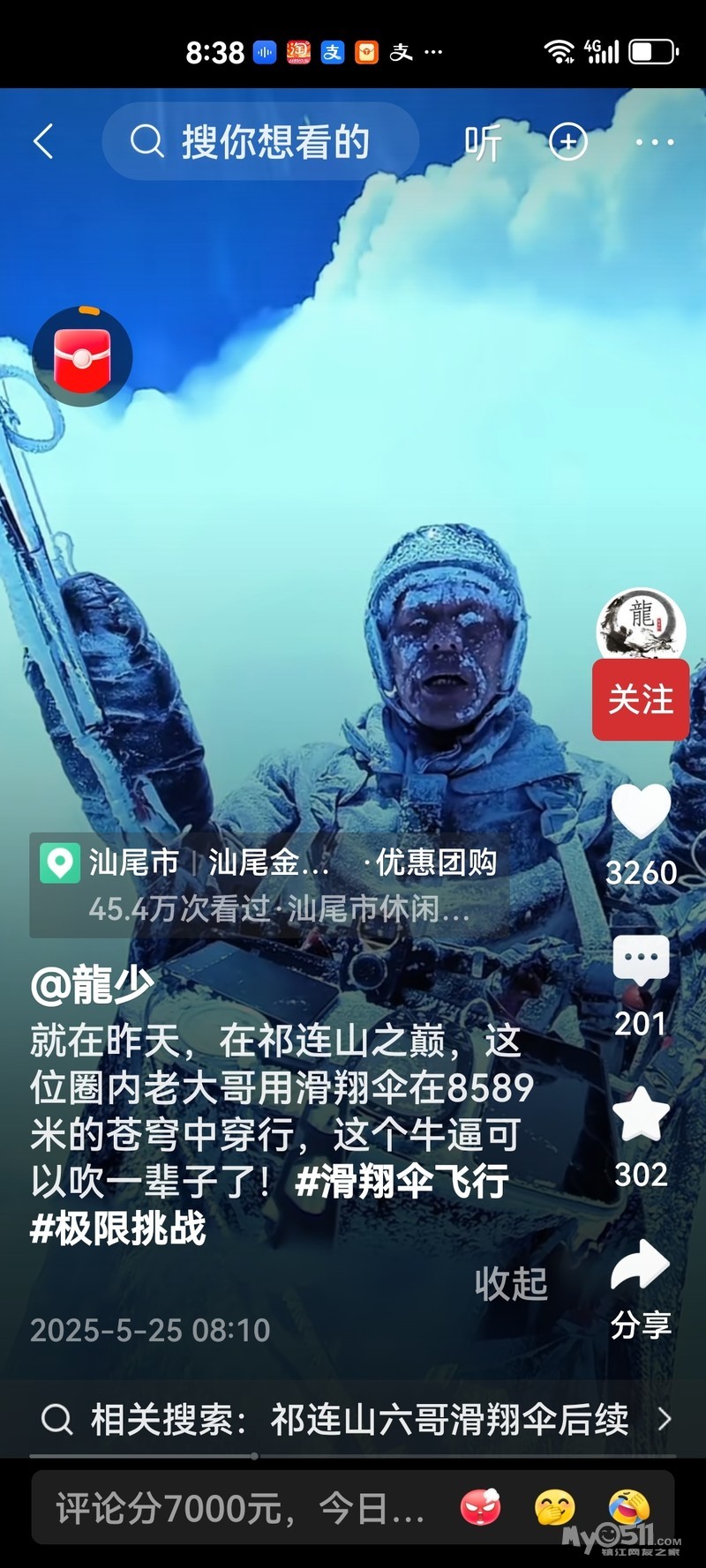This screenshot has width=706, height=1568.
Task: Open hashtag #滑翔伞飞行
Action: tap(402, 1181)
